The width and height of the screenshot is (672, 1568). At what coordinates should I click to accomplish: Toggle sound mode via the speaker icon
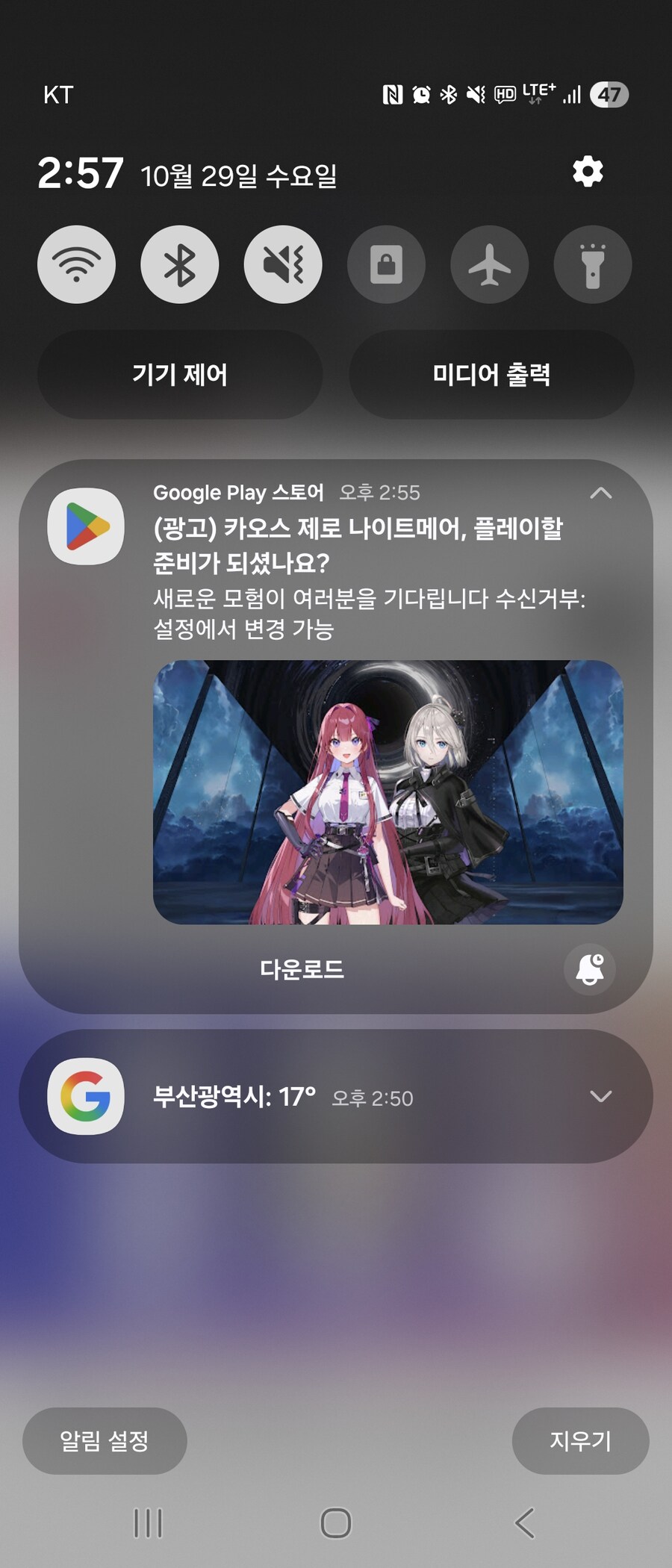(x=282, y=265)
